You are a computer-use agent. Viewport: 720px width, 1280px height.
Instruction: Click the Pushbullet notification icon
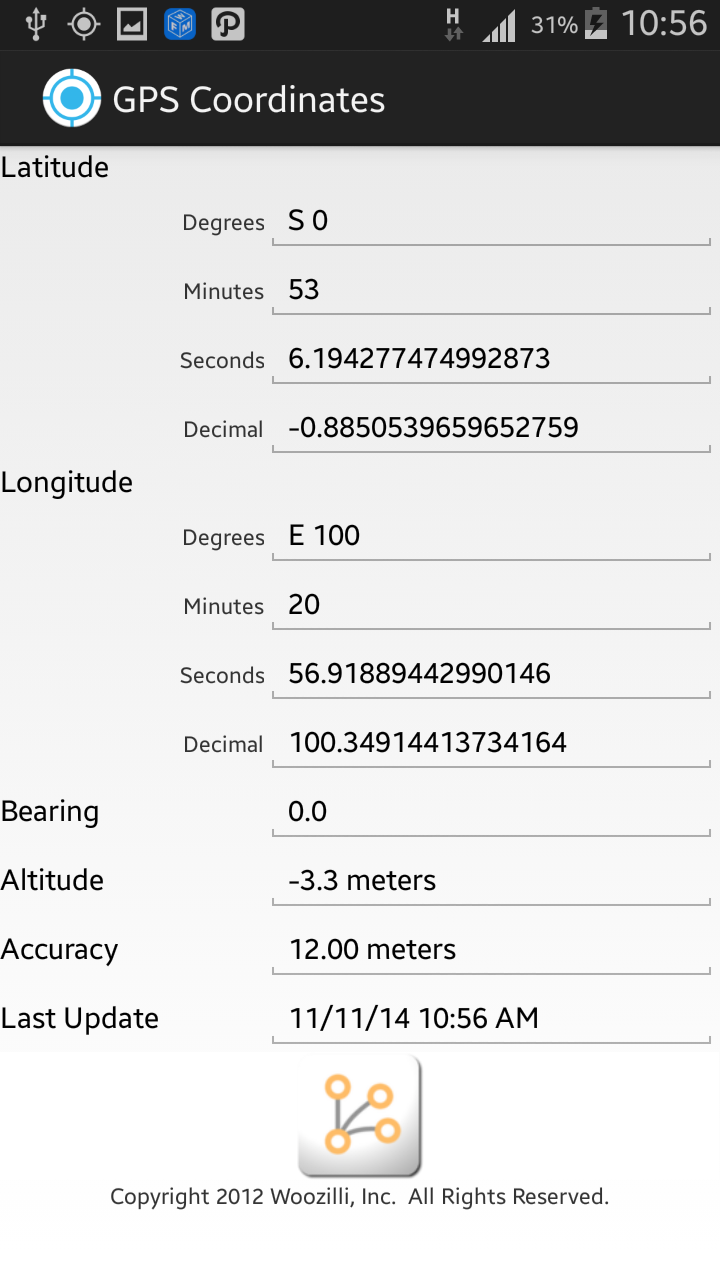pyautogui.click(x=229, y=22)
